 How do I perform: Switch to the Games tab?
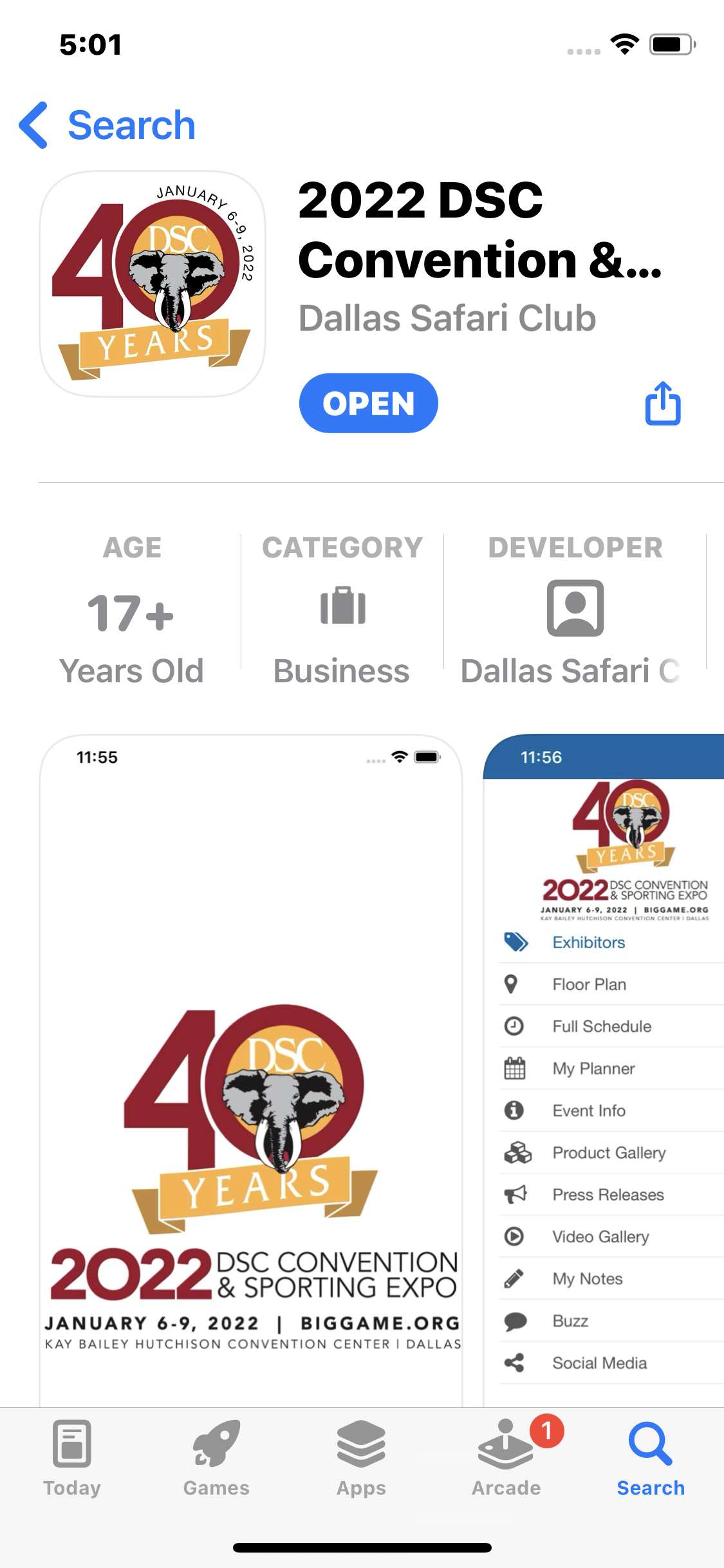[x=216, y=1459]
